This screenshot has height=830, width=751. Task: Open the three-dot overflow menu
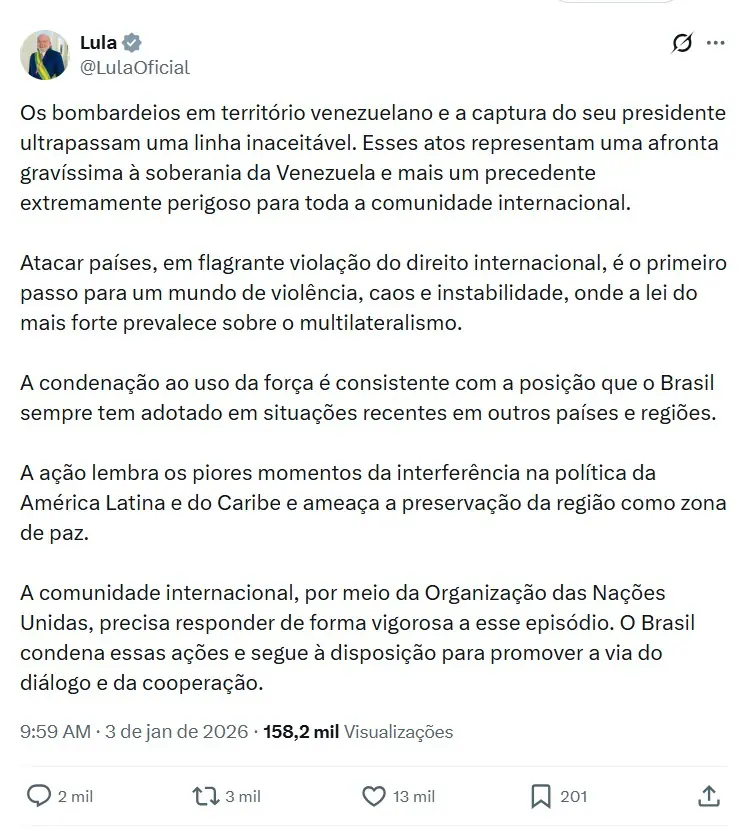click(716, 43)
